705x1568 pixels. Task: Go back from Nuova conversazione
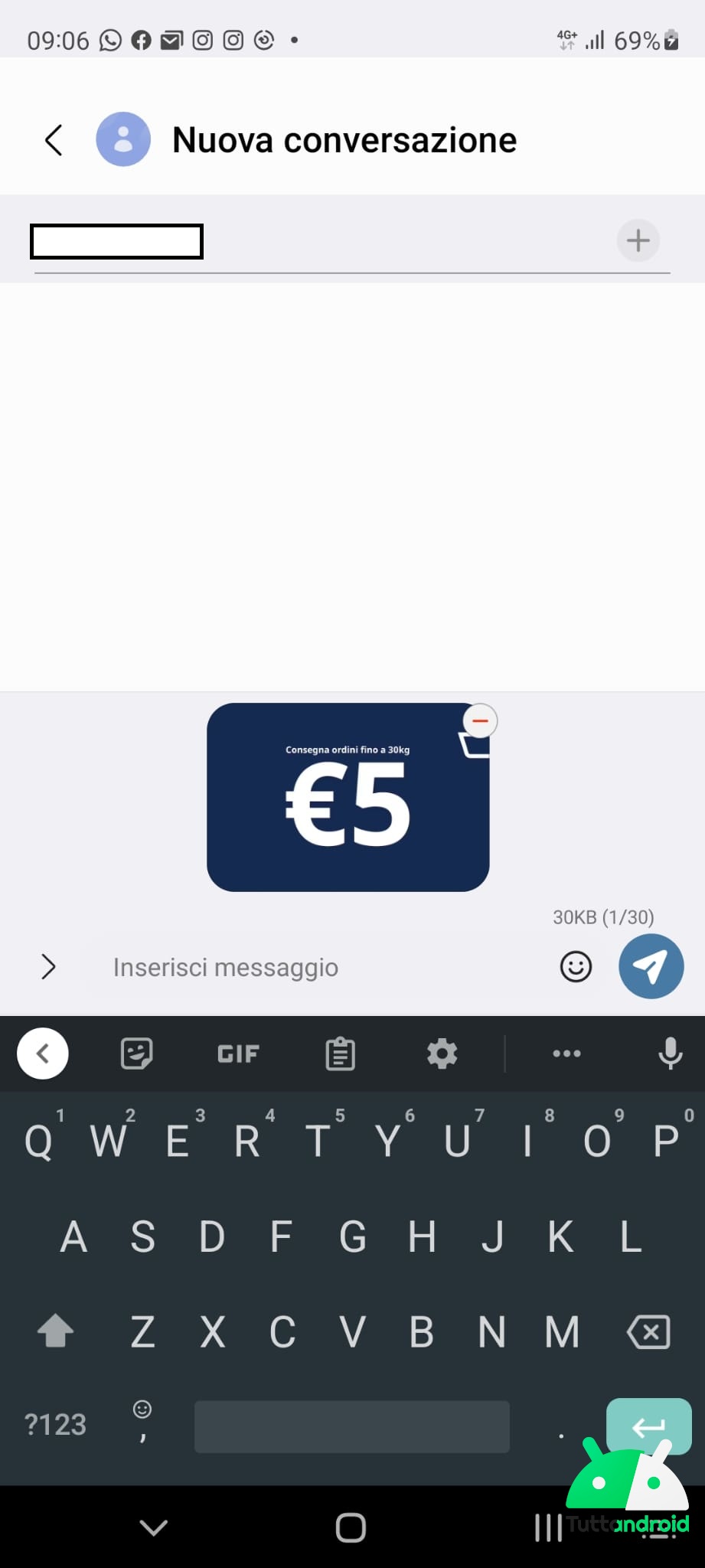54,140
